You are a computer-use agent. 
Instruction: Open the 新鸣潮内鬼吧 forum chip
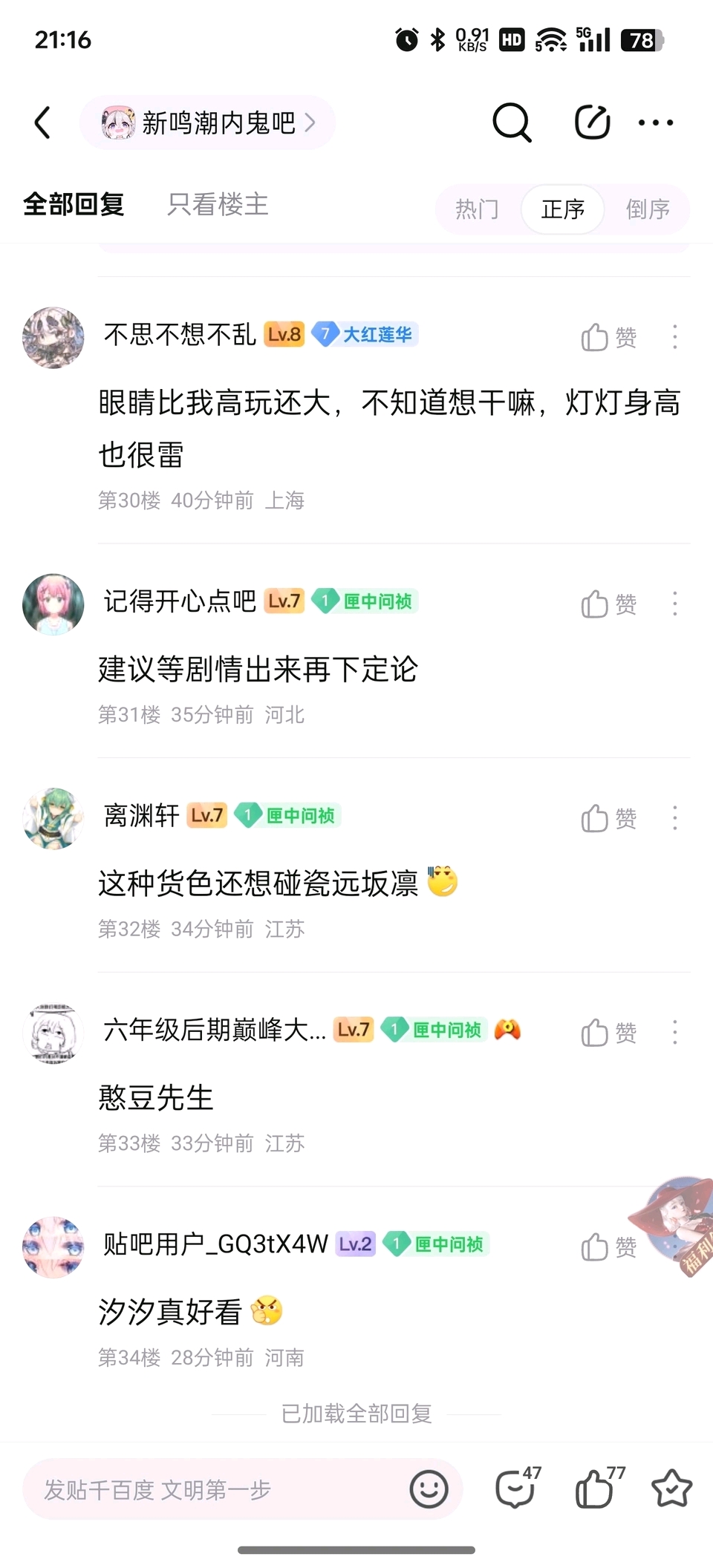coord(208,122)
